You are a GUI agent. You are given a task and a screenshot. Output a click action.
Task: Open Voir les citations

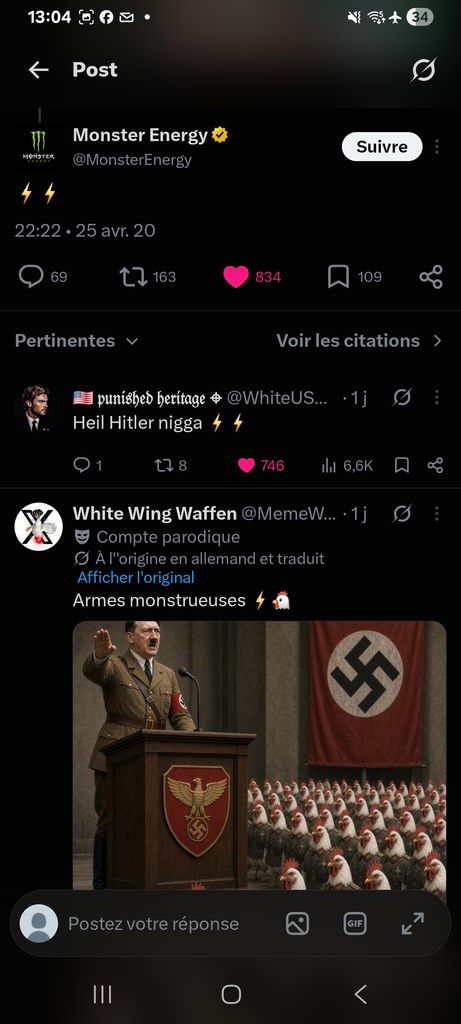[359, 341]
